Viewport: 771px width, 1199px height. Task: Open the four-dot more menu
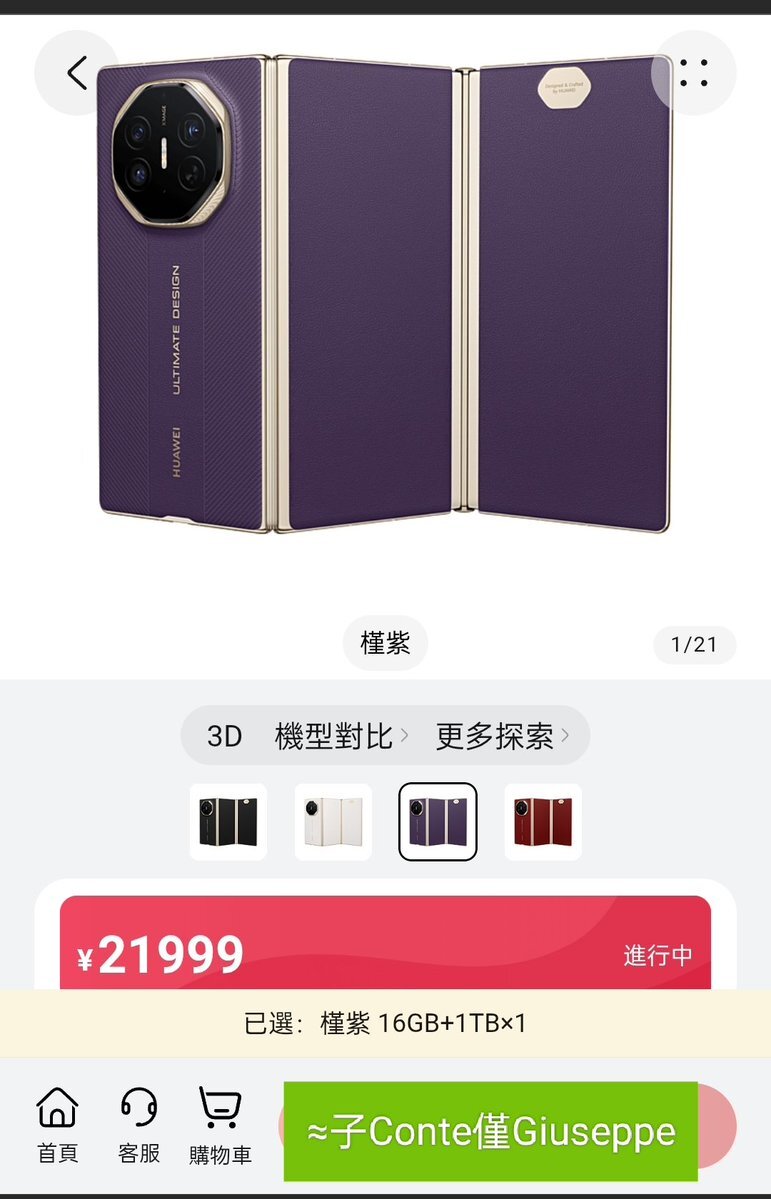click(x=694, y=73)
